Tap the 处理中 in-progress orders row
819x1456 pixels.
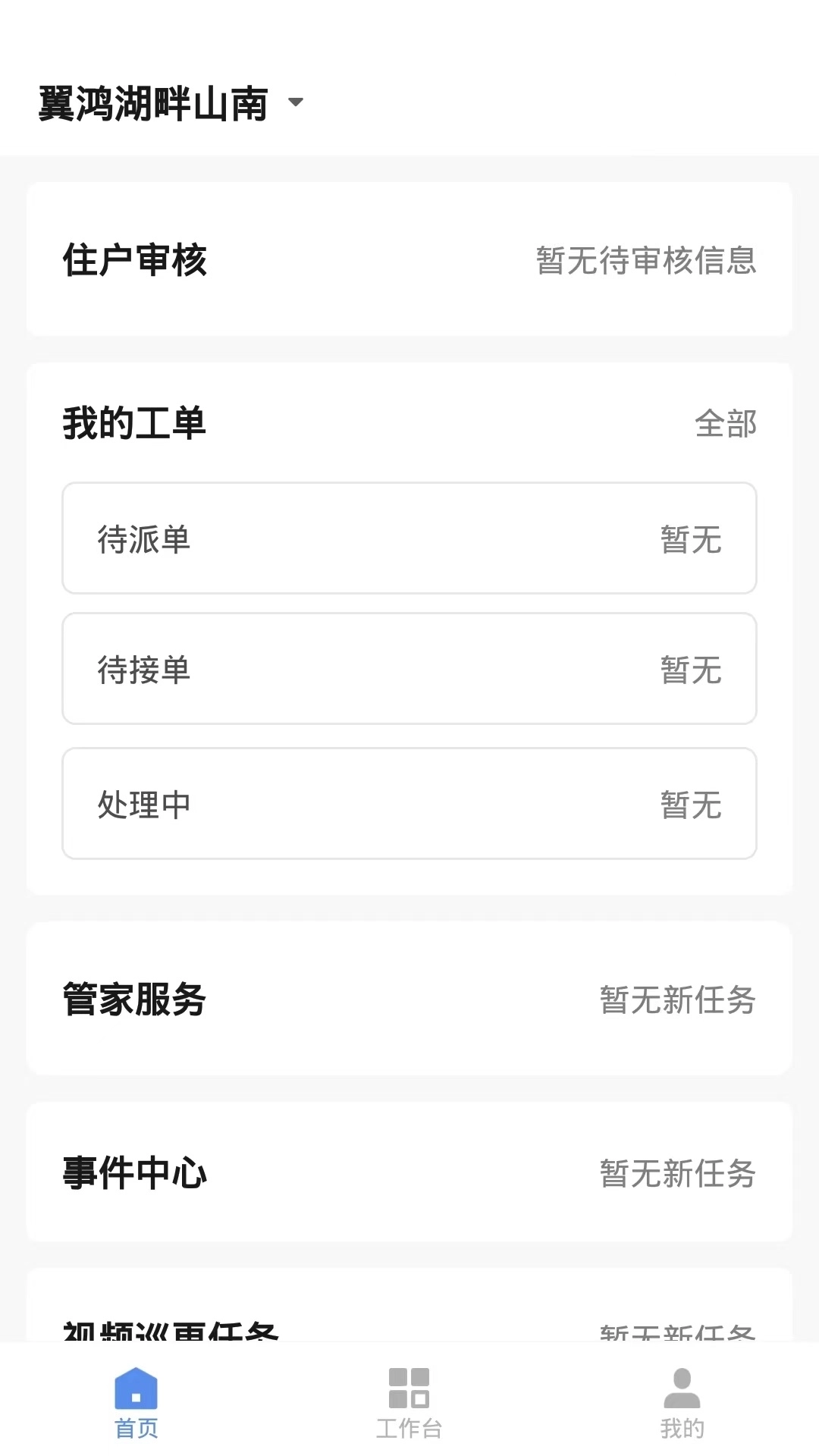tap(409, 804)
